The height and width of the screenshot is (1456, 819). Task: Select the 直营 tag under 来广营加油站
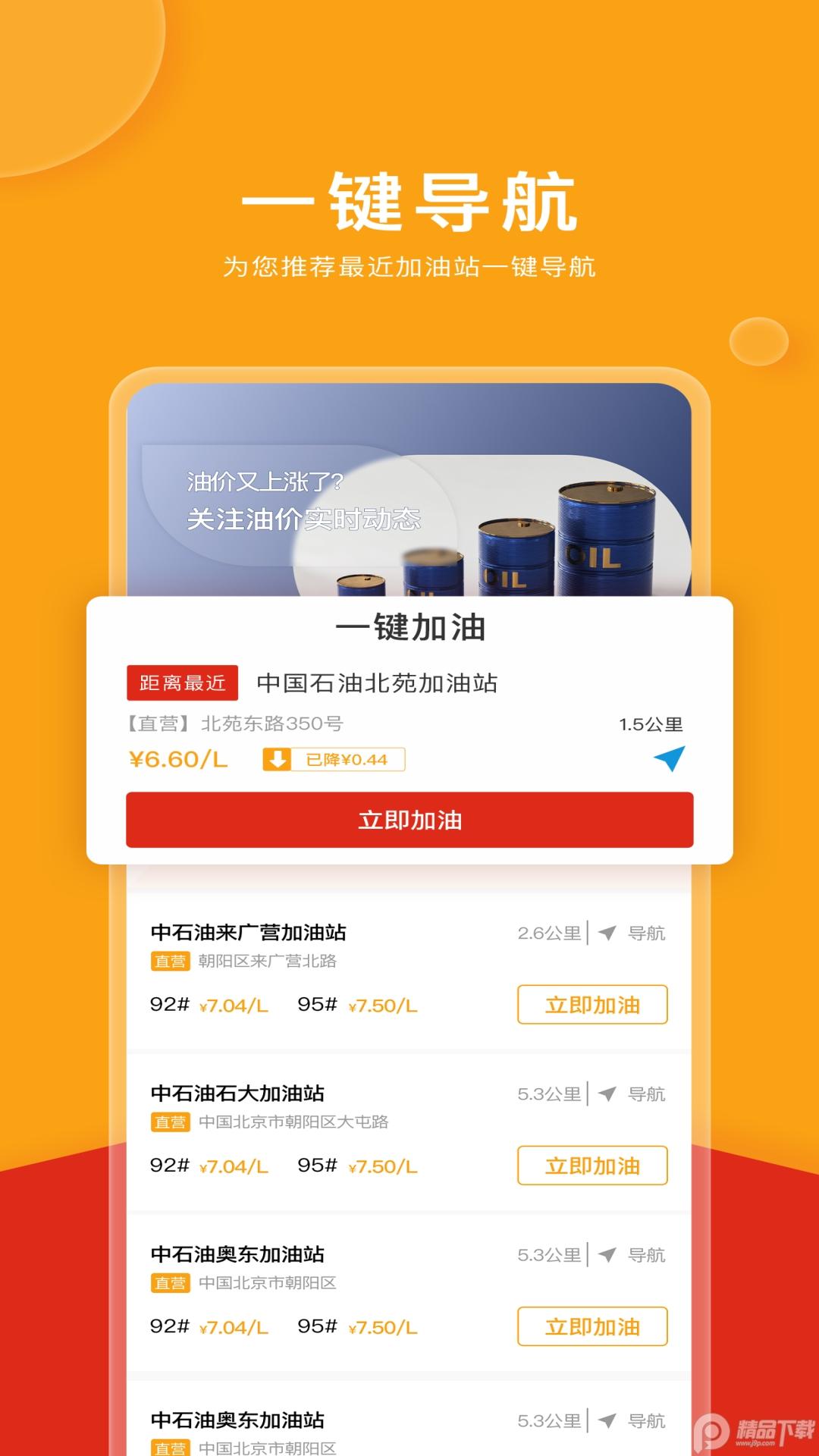coord(170,962)
